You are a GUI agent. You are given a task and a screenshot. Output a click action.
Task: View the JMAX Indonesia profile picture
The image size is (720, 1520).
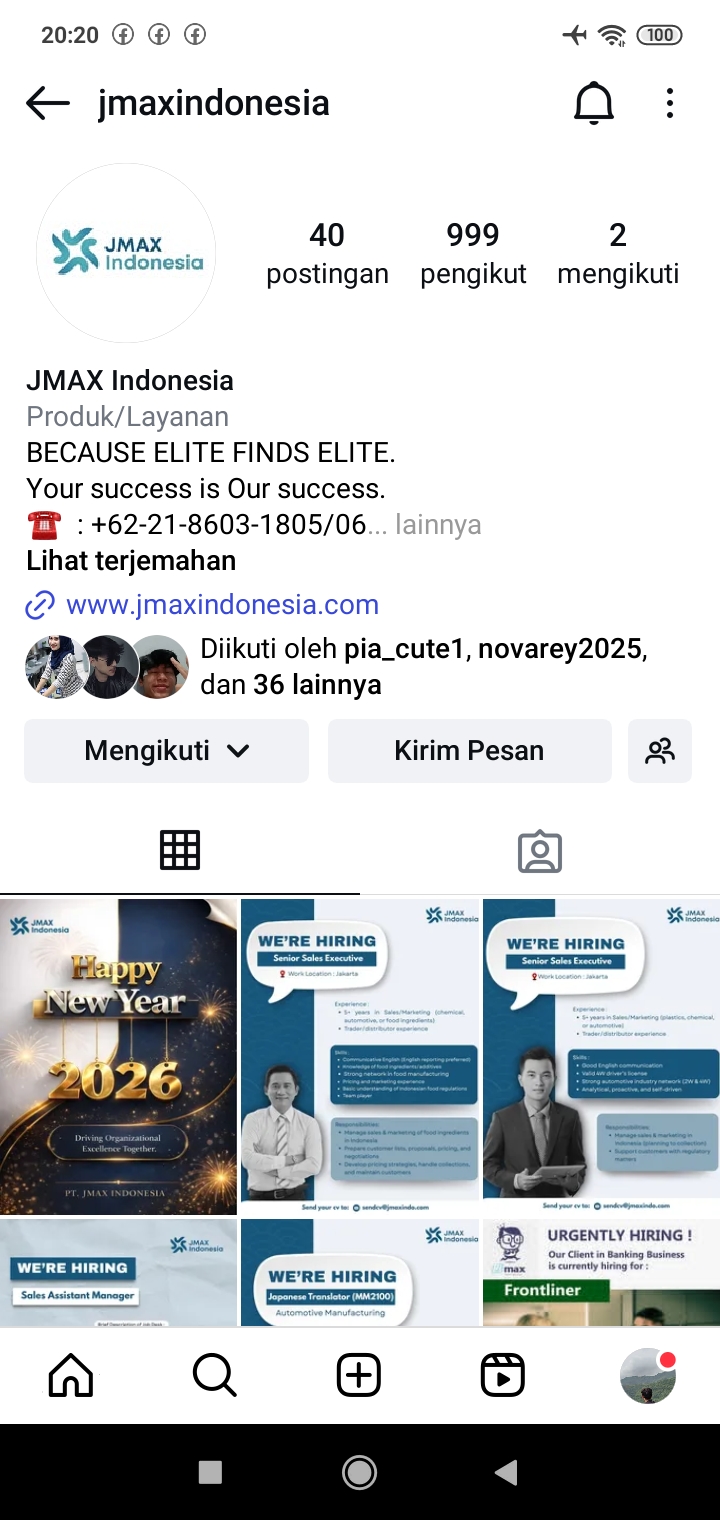coord(126,253)
